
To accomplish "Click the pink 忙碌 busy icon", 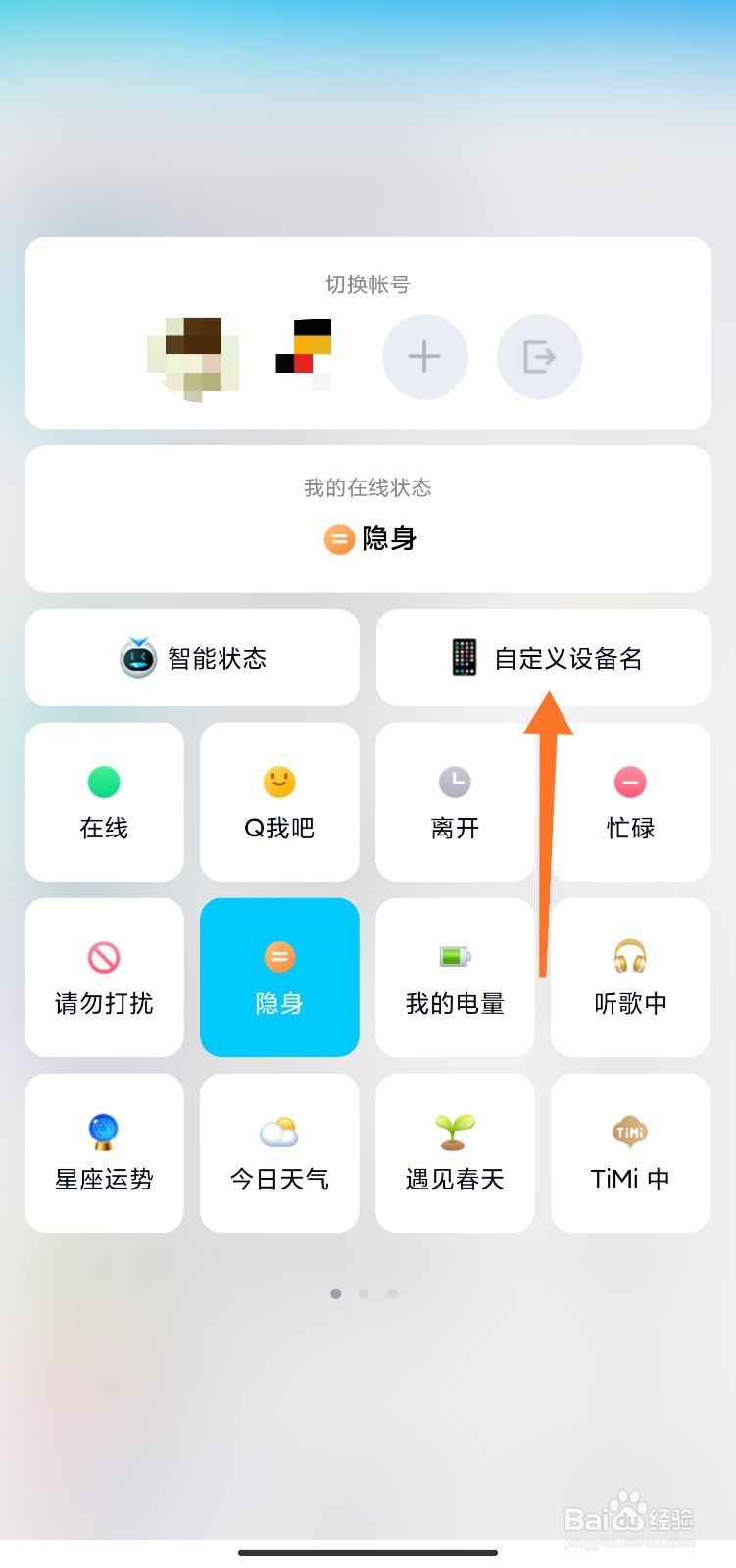I will click(628, 783).
